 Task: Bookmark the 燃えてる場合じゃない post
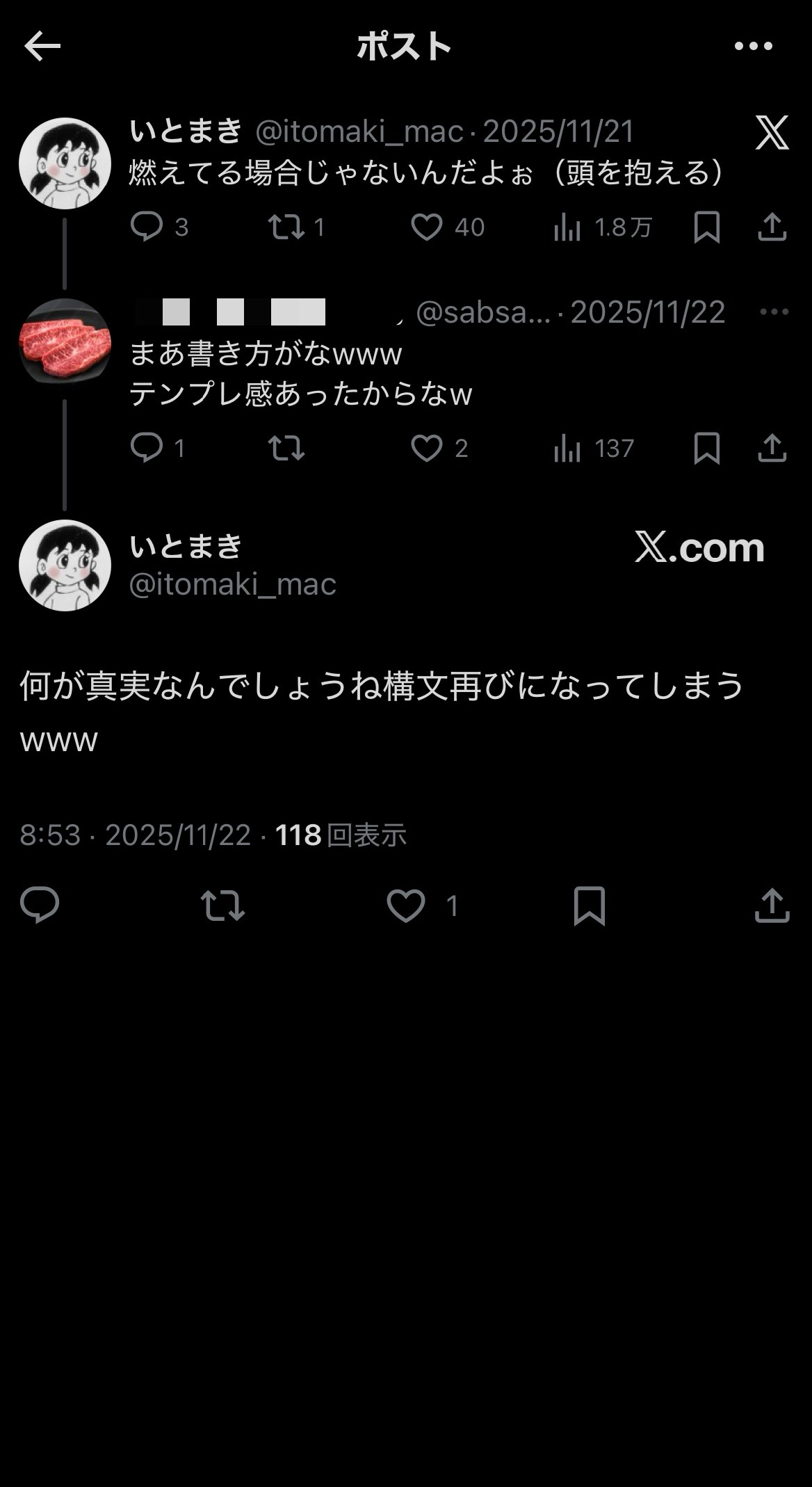tap(706, 227)
